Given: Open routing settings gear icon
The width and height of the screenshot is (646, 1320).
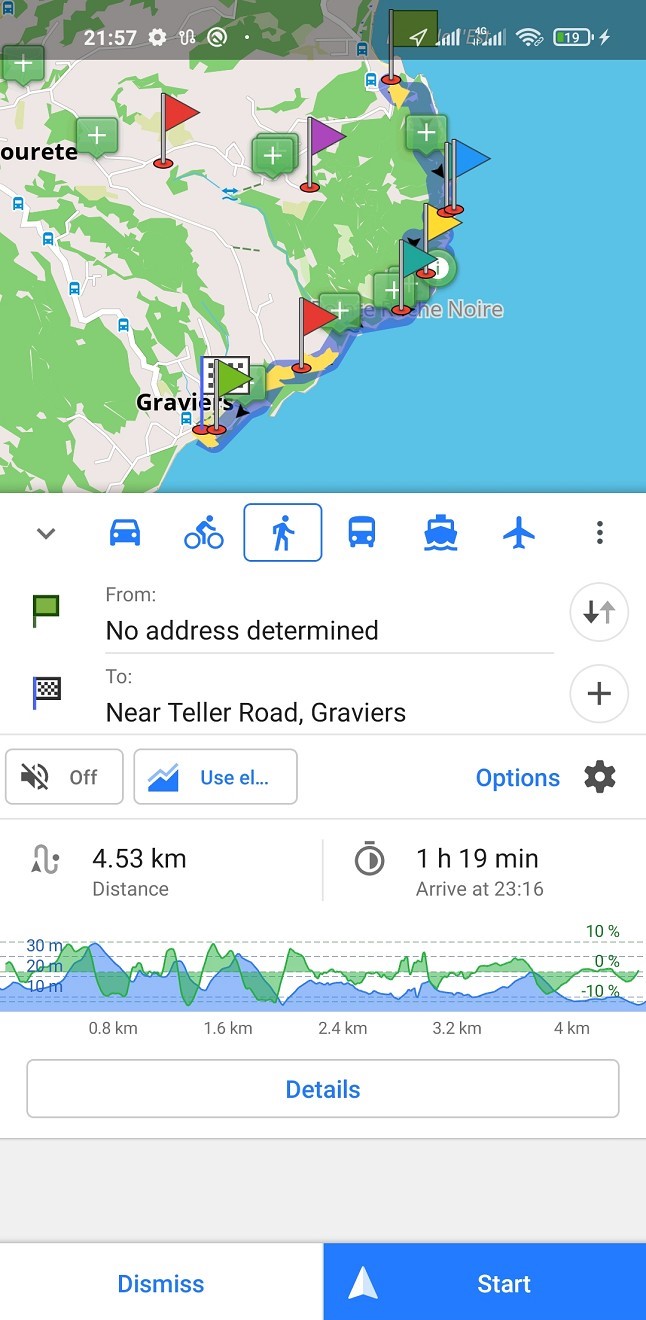Looking at the screenshot, I should (x=600, y=777).
